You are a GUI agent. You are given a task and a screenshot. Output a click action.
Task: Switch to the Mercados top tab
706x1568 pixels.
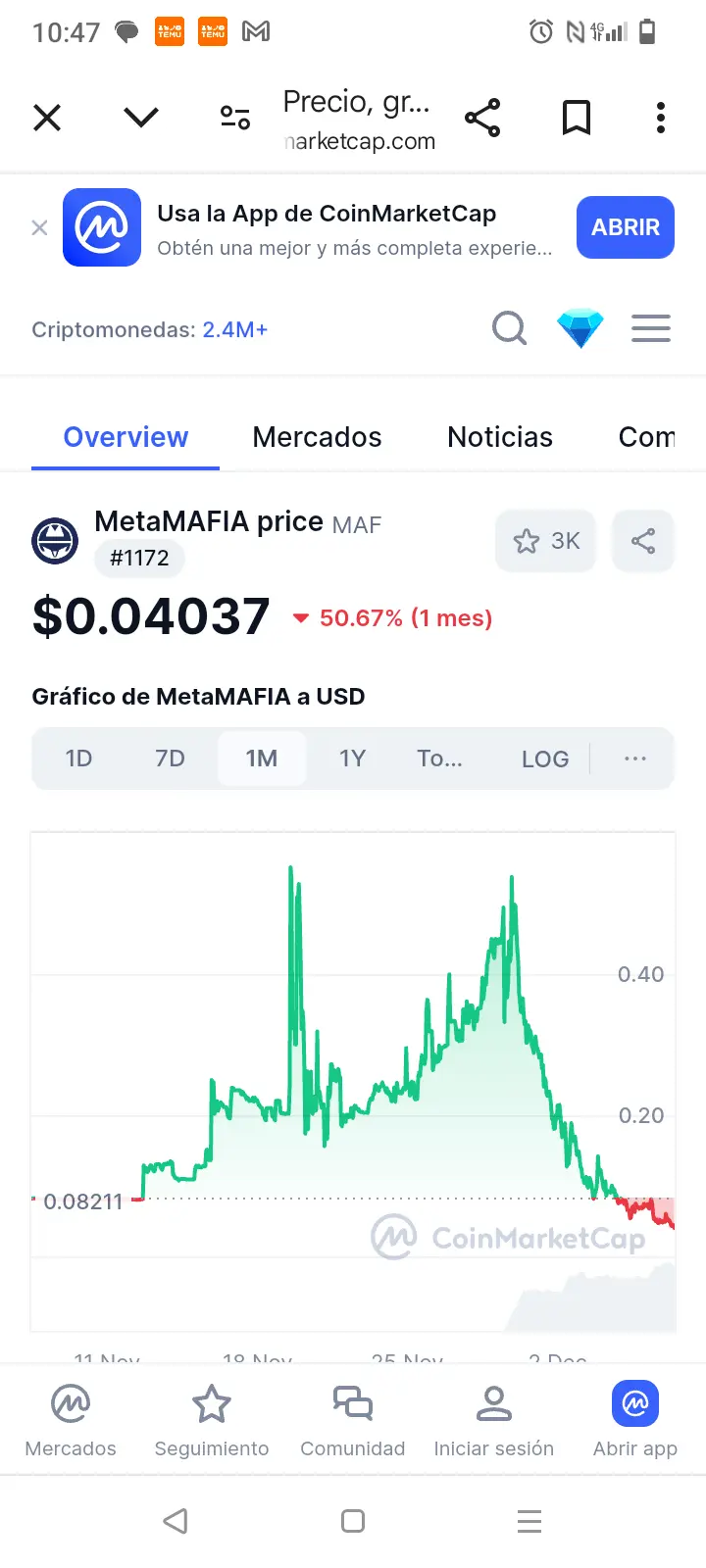pos(317,437)
